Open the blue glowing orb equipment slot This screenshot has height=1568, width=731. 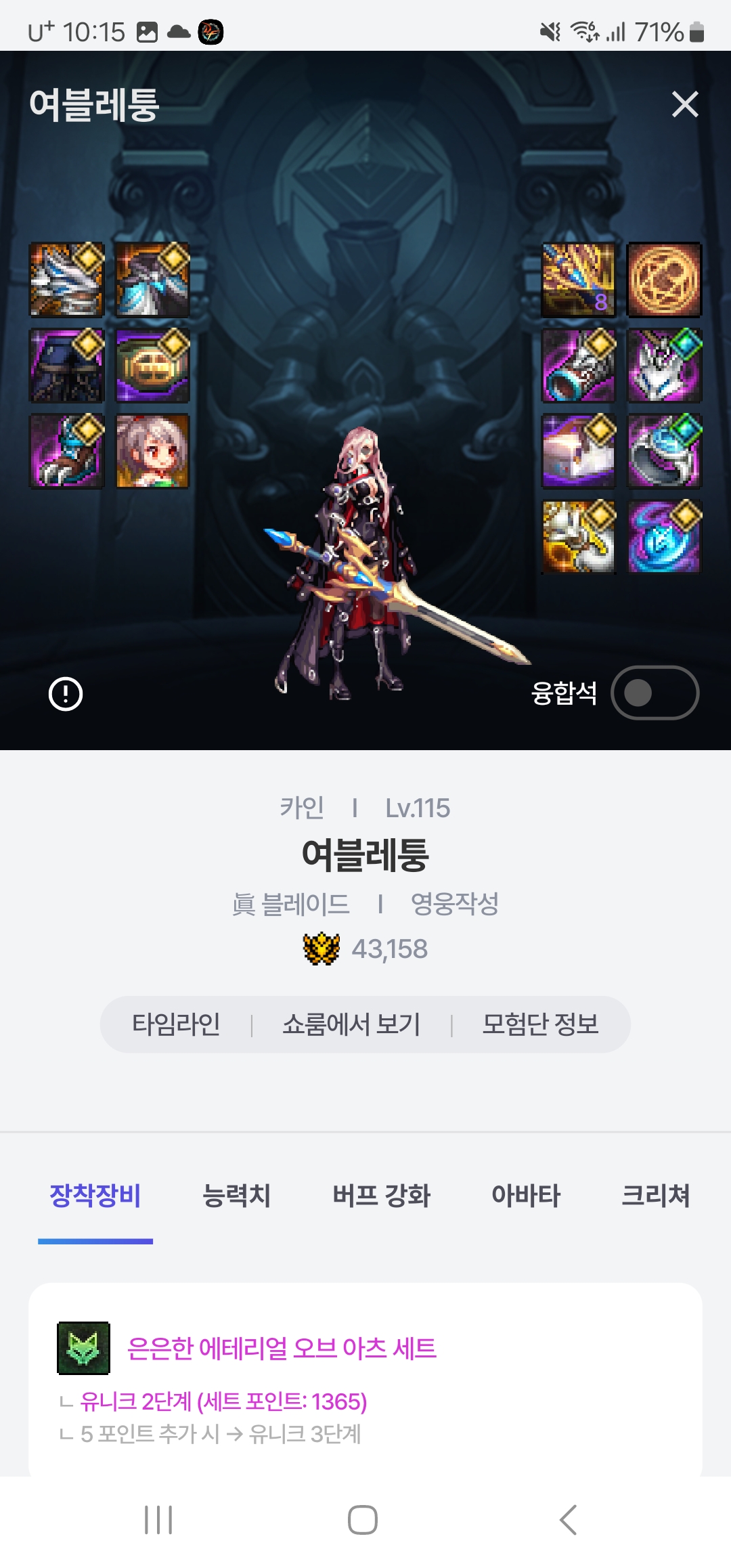pos(664,537)
